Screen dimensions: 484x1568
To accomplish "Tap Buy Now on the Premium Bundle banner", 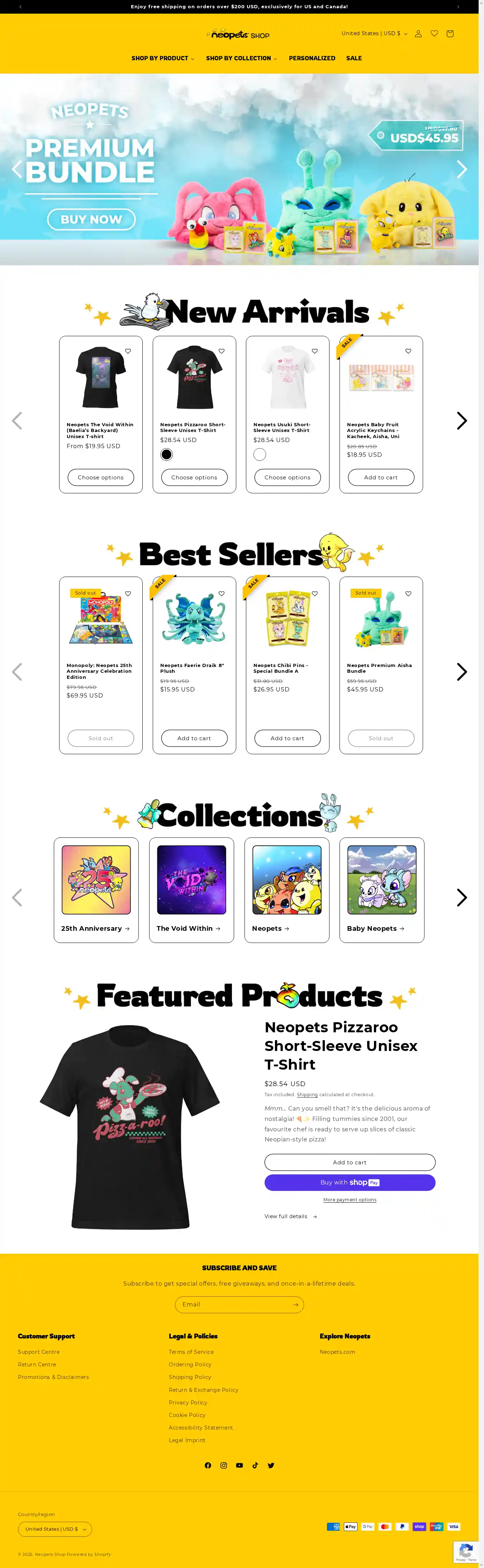I will 91,219.
